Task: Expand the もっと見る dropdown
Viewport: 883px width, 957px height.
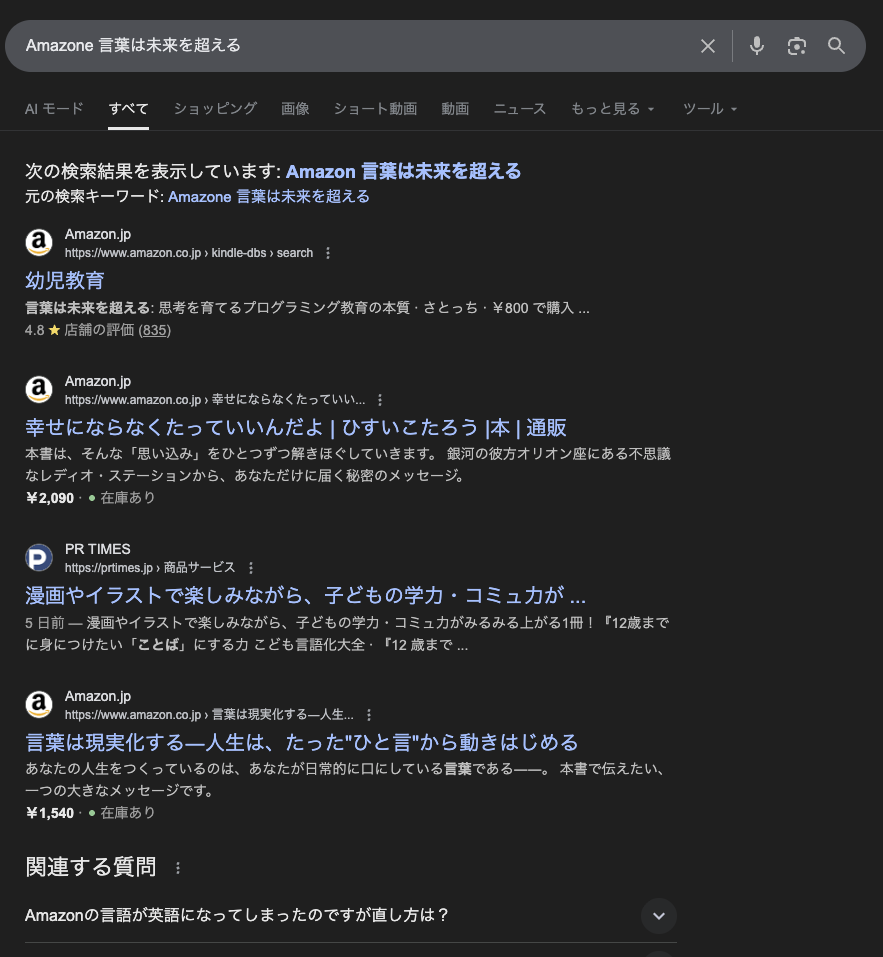Action: (x=612, y=108)
